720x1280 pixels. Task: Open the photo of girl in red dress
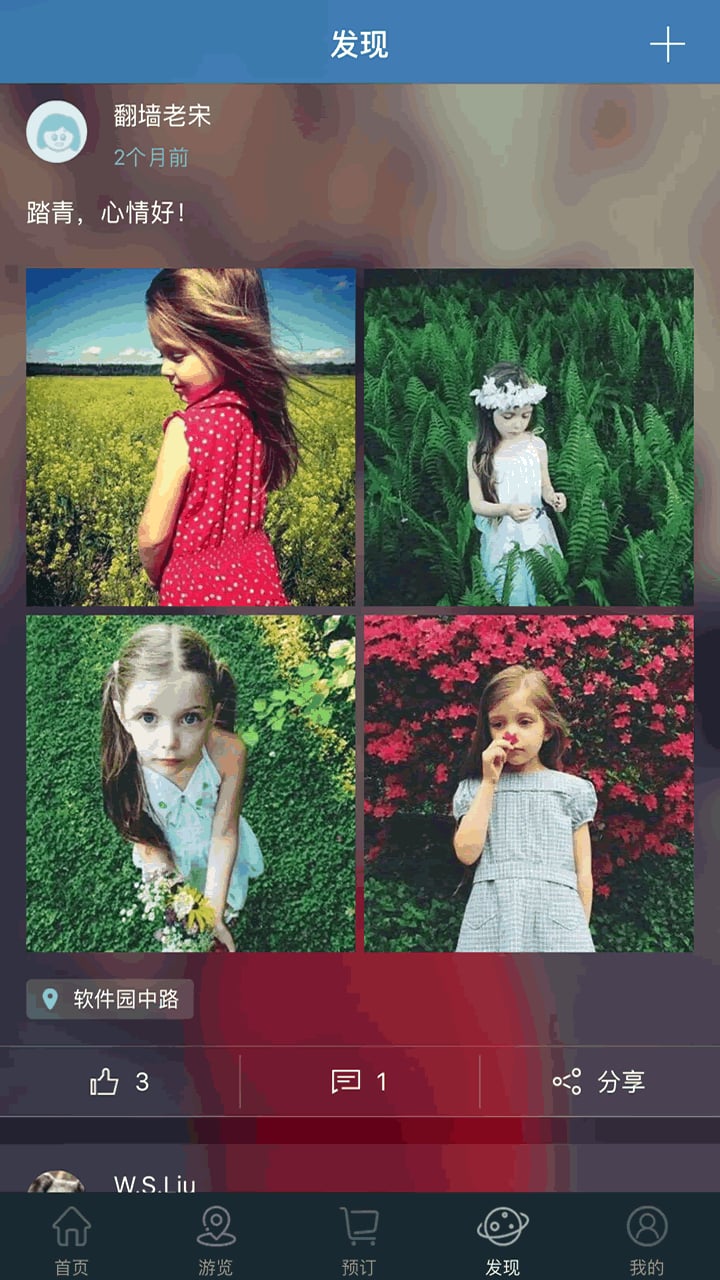(191, 437)
